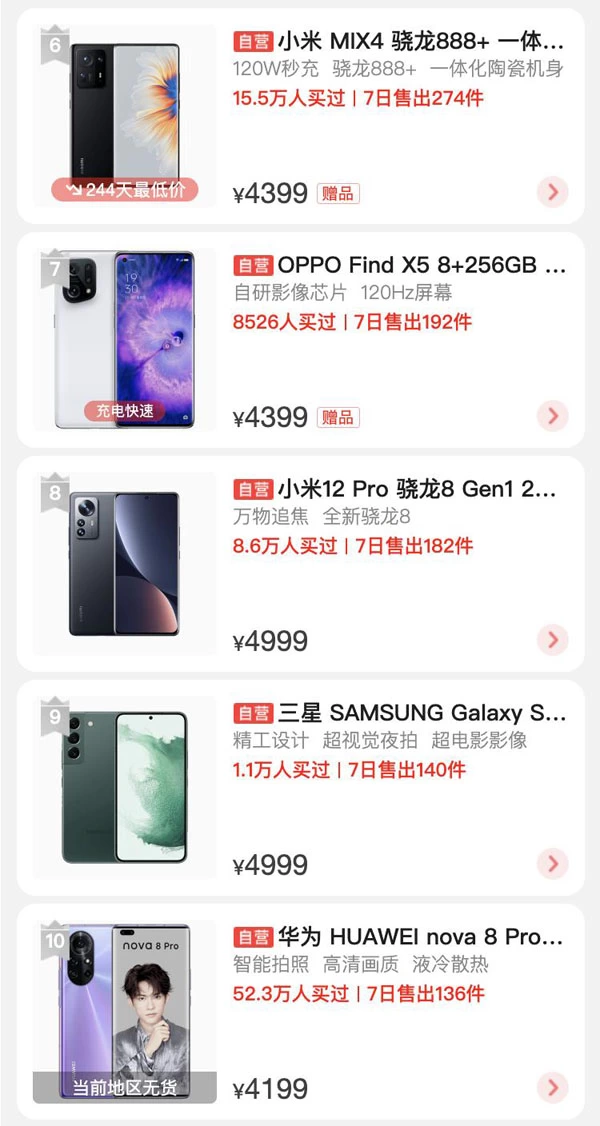The height and width of the screenshot is (1126, 600).
Task: Tap the arrow button beside 小米 MIX4
Action: pyautogui.click(x=552, y=192)
